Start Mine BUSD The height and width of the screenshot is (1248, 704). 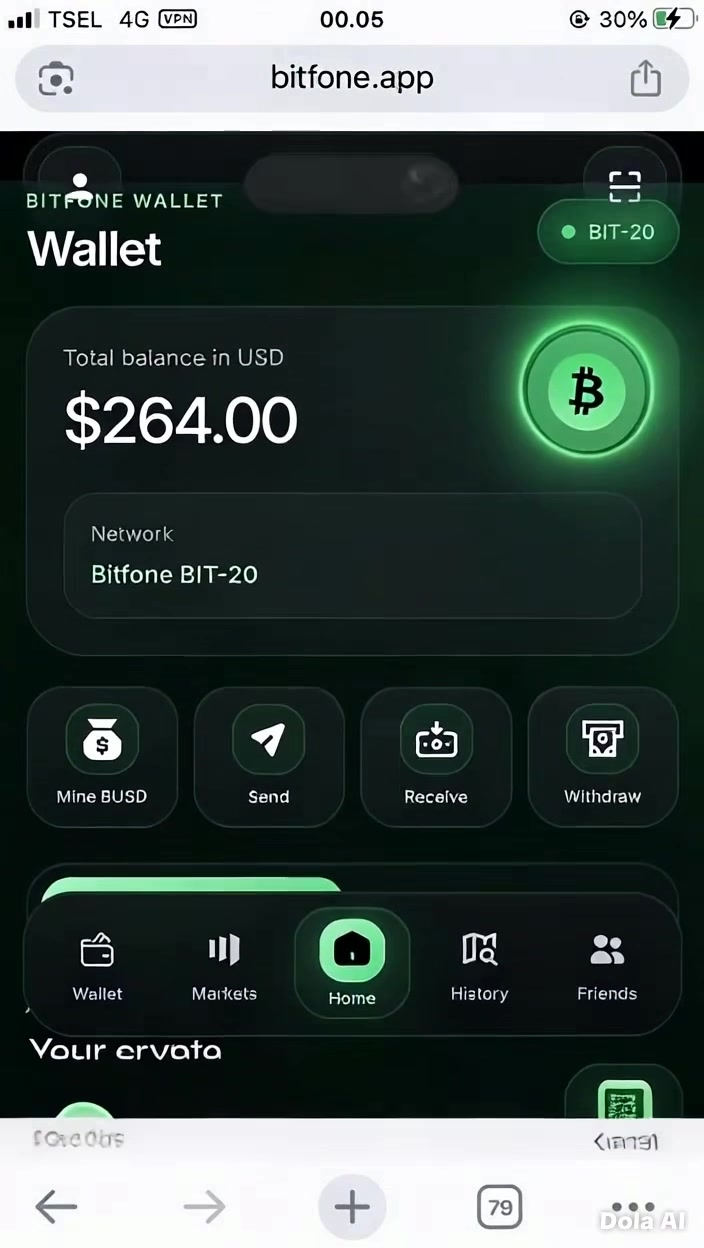coord(102,757)
